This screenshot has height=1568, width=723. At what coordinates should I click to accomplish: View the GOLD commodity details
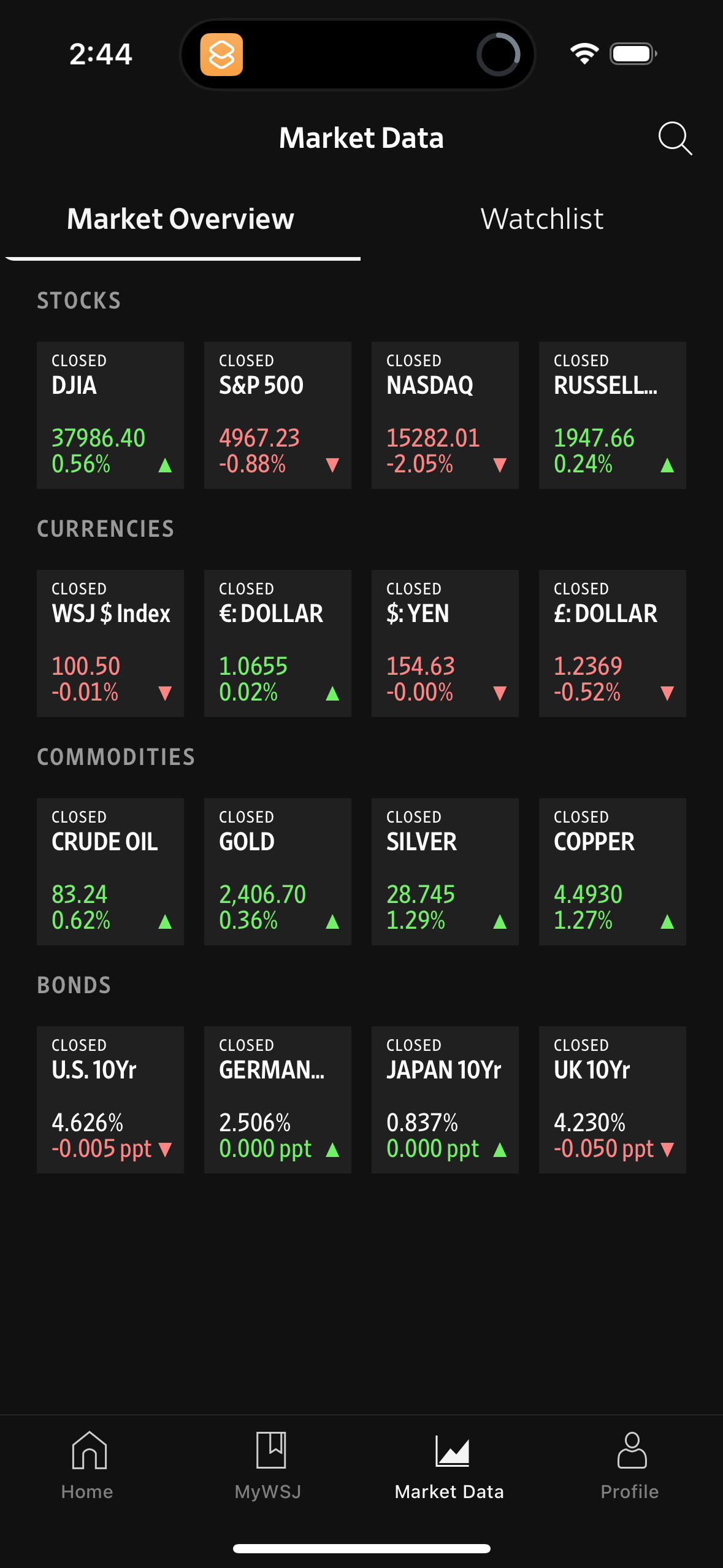point(277,871)
